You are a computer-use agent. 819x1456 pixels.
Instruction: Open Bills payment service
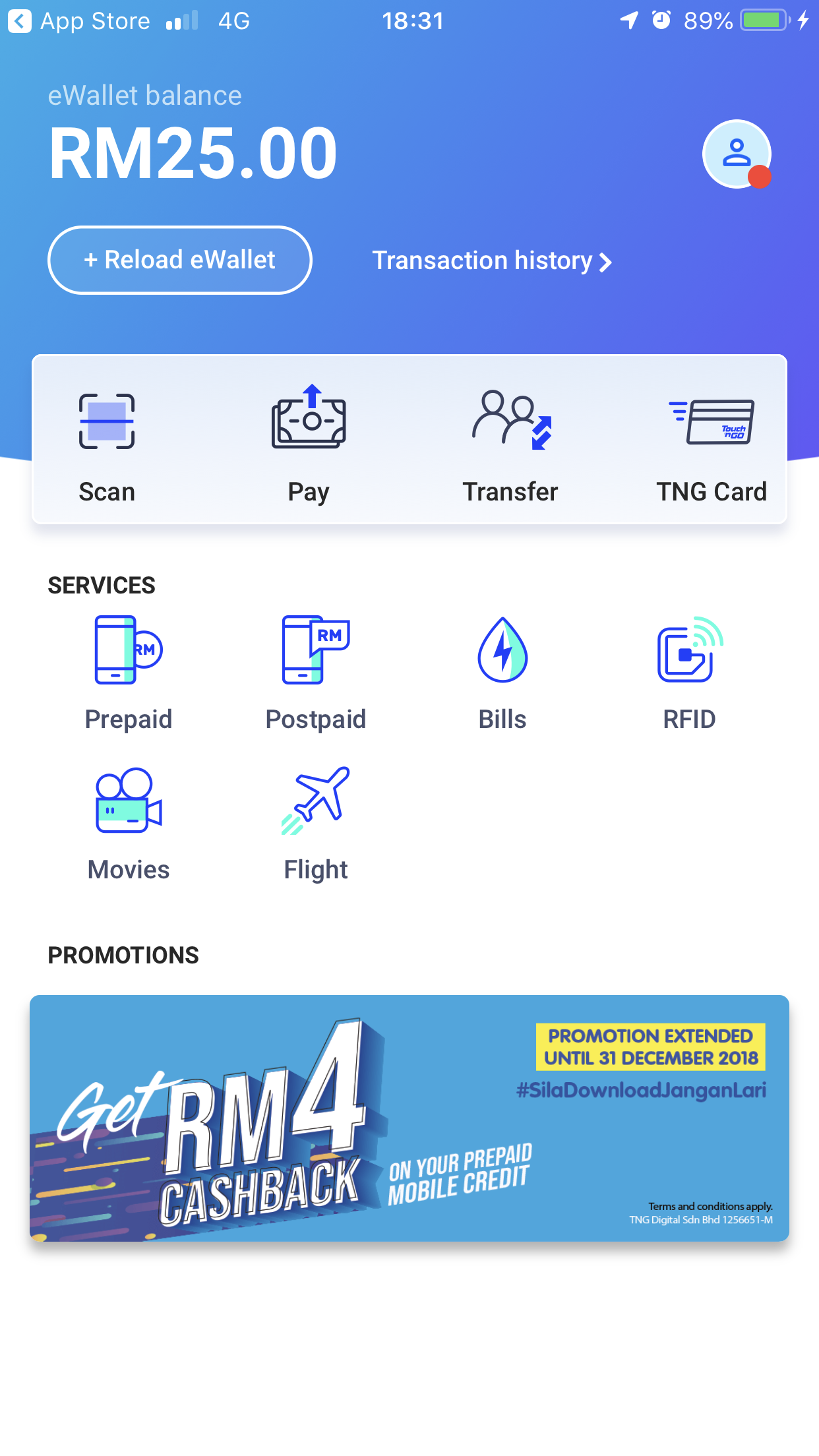[x=502, y=673]
